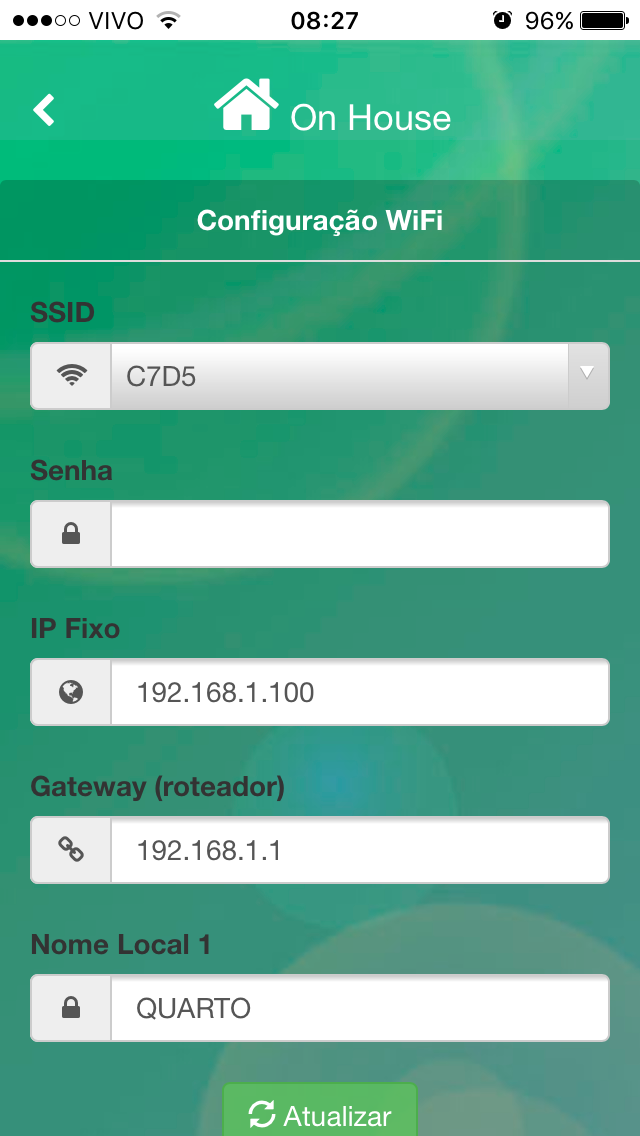This screenshot has width=640, height=1136.
Task: Tap the Atualizar button
Action: 320,1110
